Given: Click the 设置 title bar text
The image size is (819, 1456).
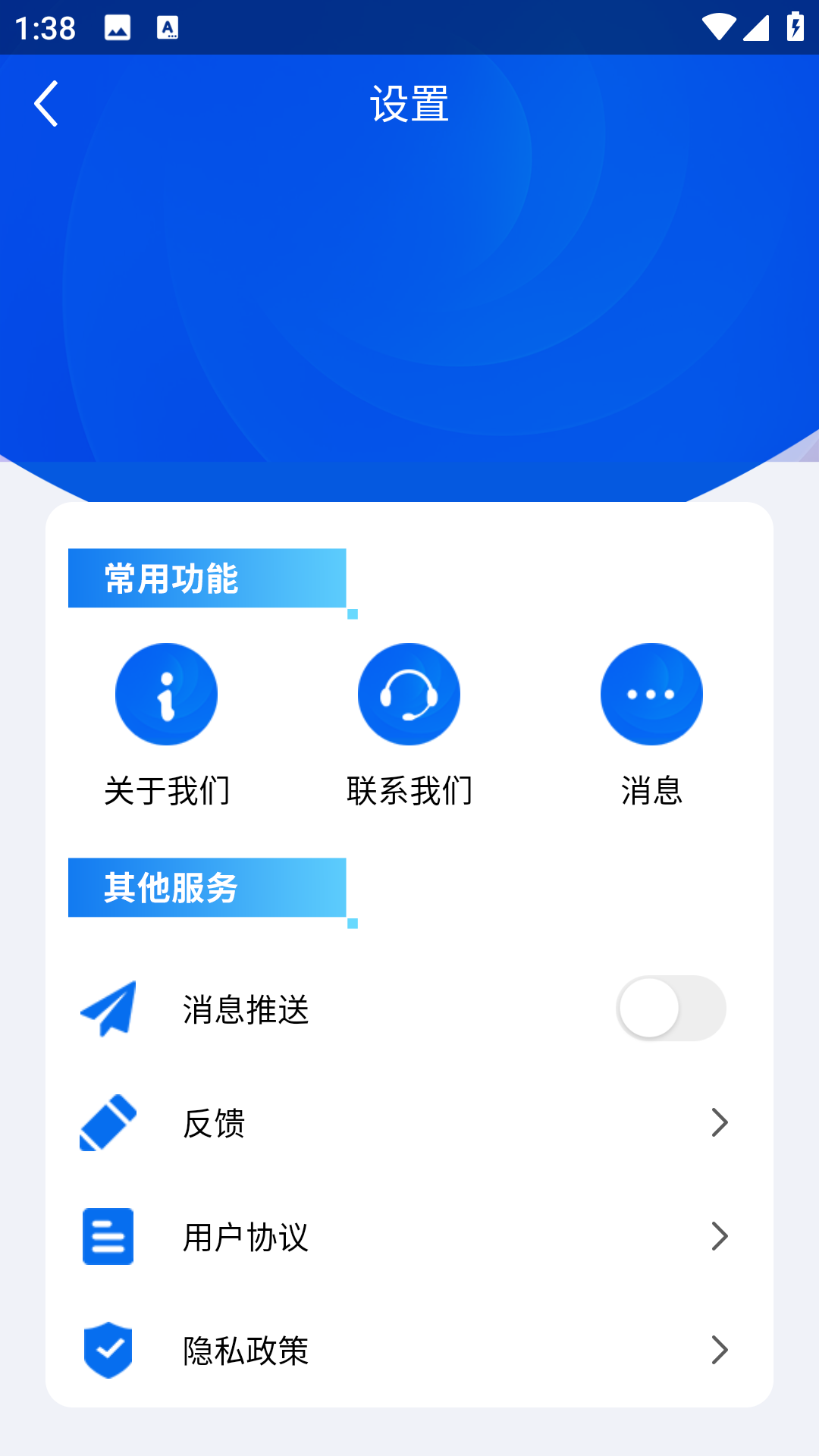Looking at the screenshot, I should 409,105.
